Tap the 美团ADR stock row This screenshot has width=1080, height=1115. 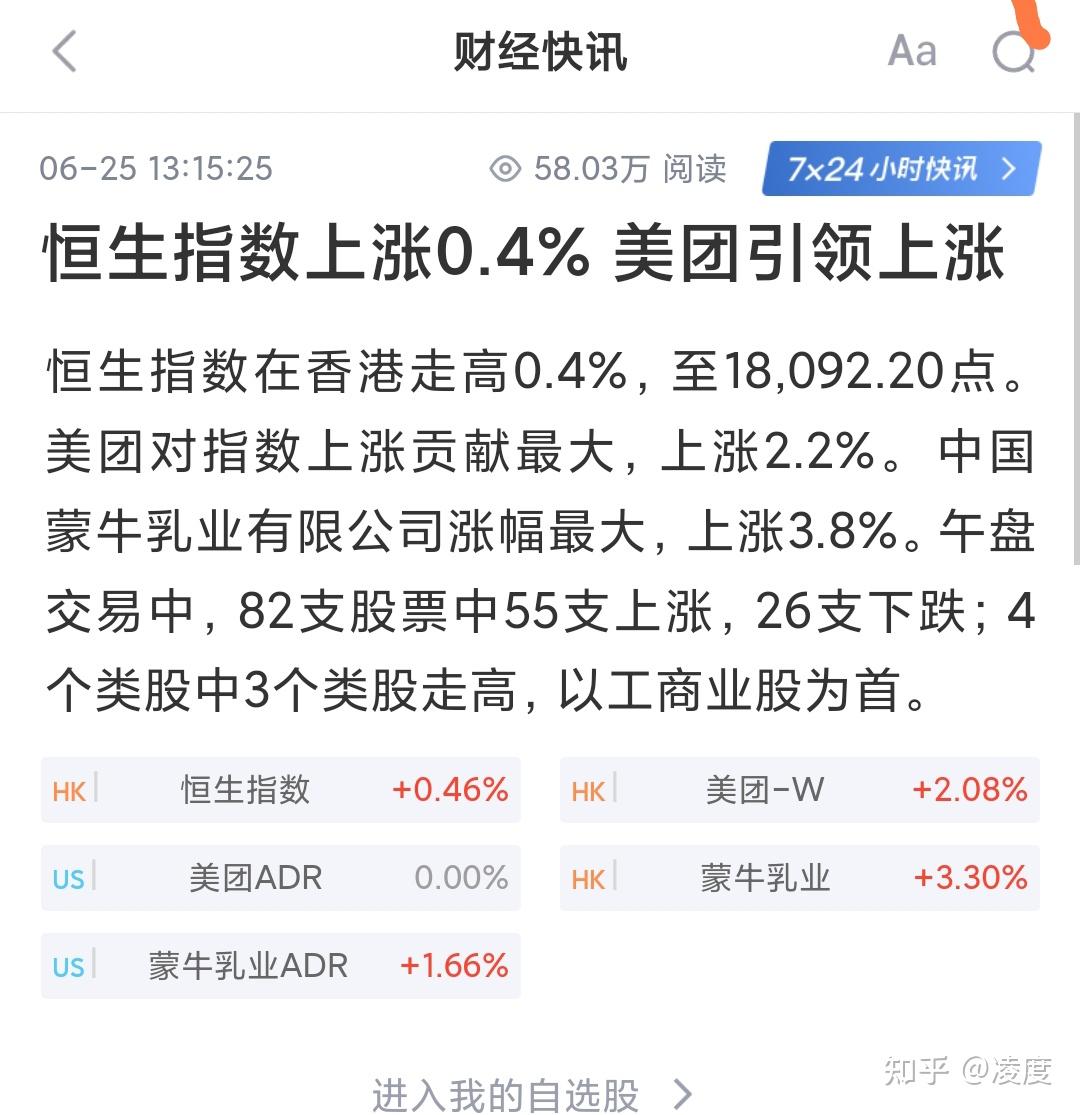pos(280,878)
